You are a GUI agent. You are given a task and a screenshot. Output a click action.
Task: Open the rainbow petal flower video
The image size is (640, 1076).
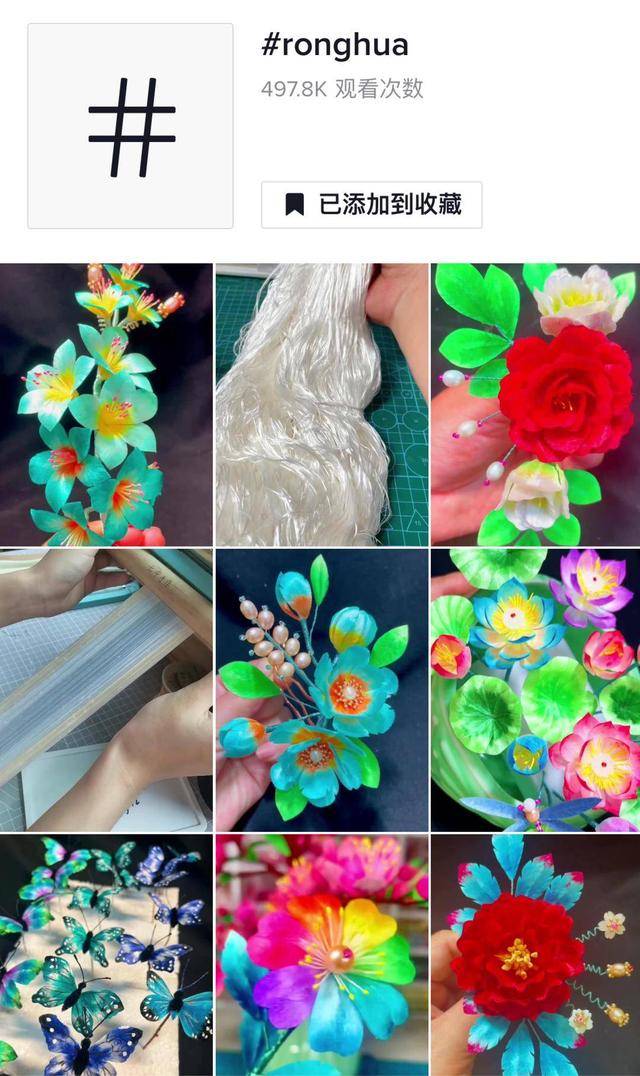pyautogui.click(x=321, y=955)
